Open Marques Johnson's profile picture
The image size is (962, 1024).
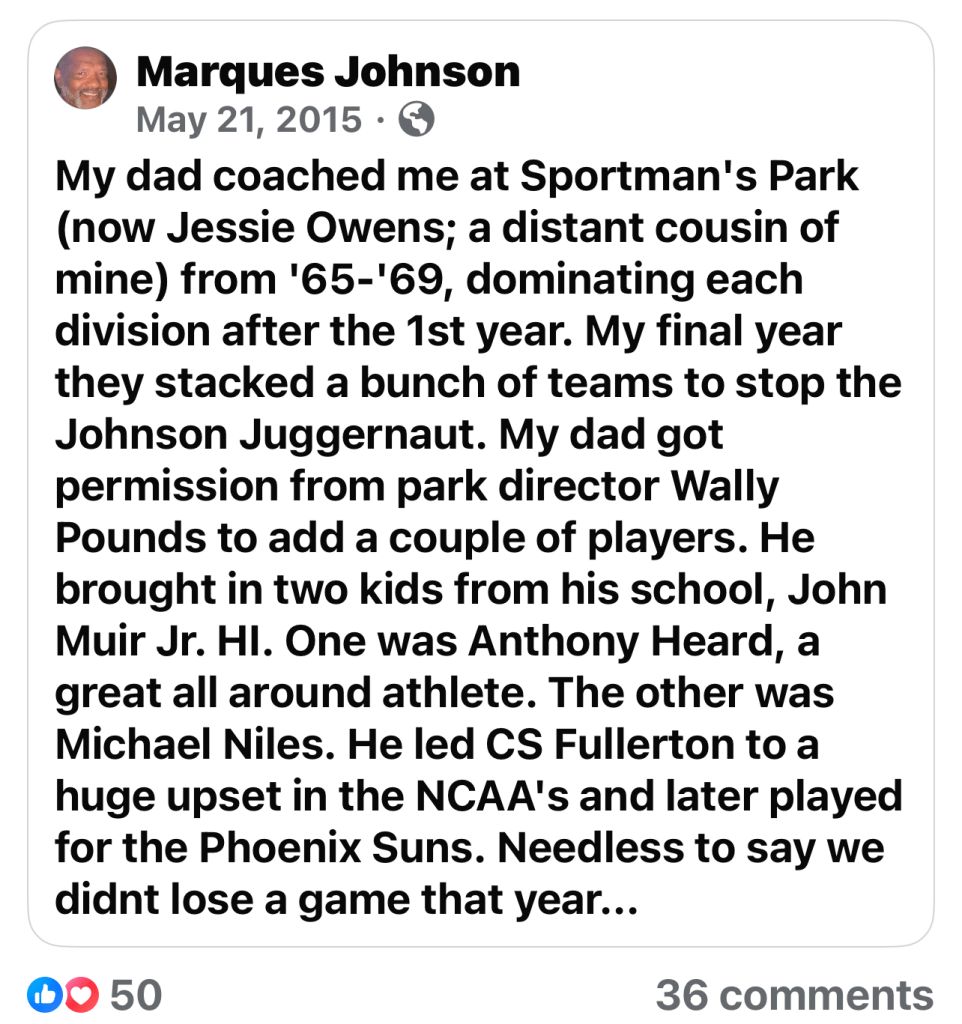85,80
